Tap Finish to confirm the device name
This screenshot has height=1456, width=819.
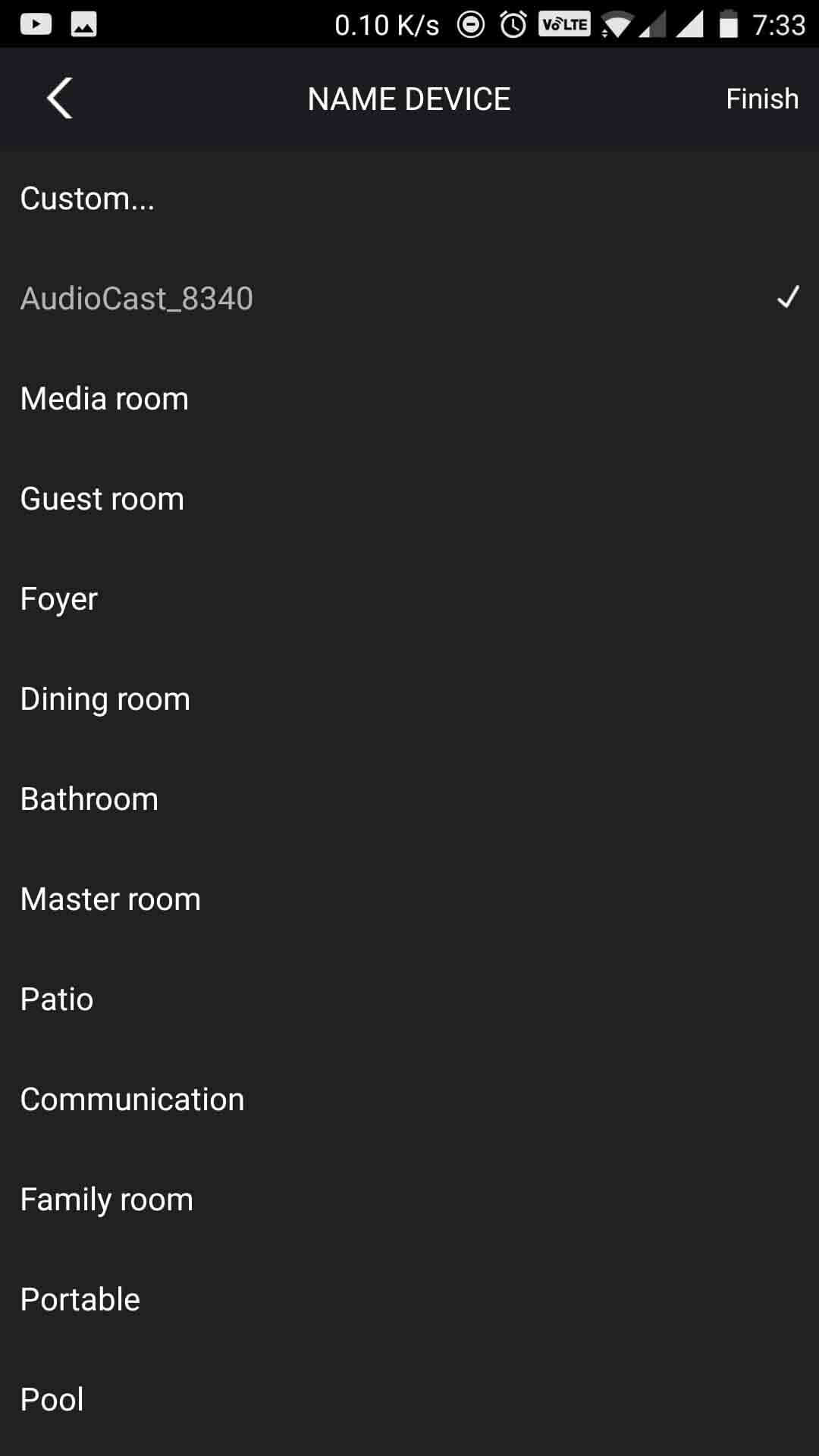tap(761, 99)
